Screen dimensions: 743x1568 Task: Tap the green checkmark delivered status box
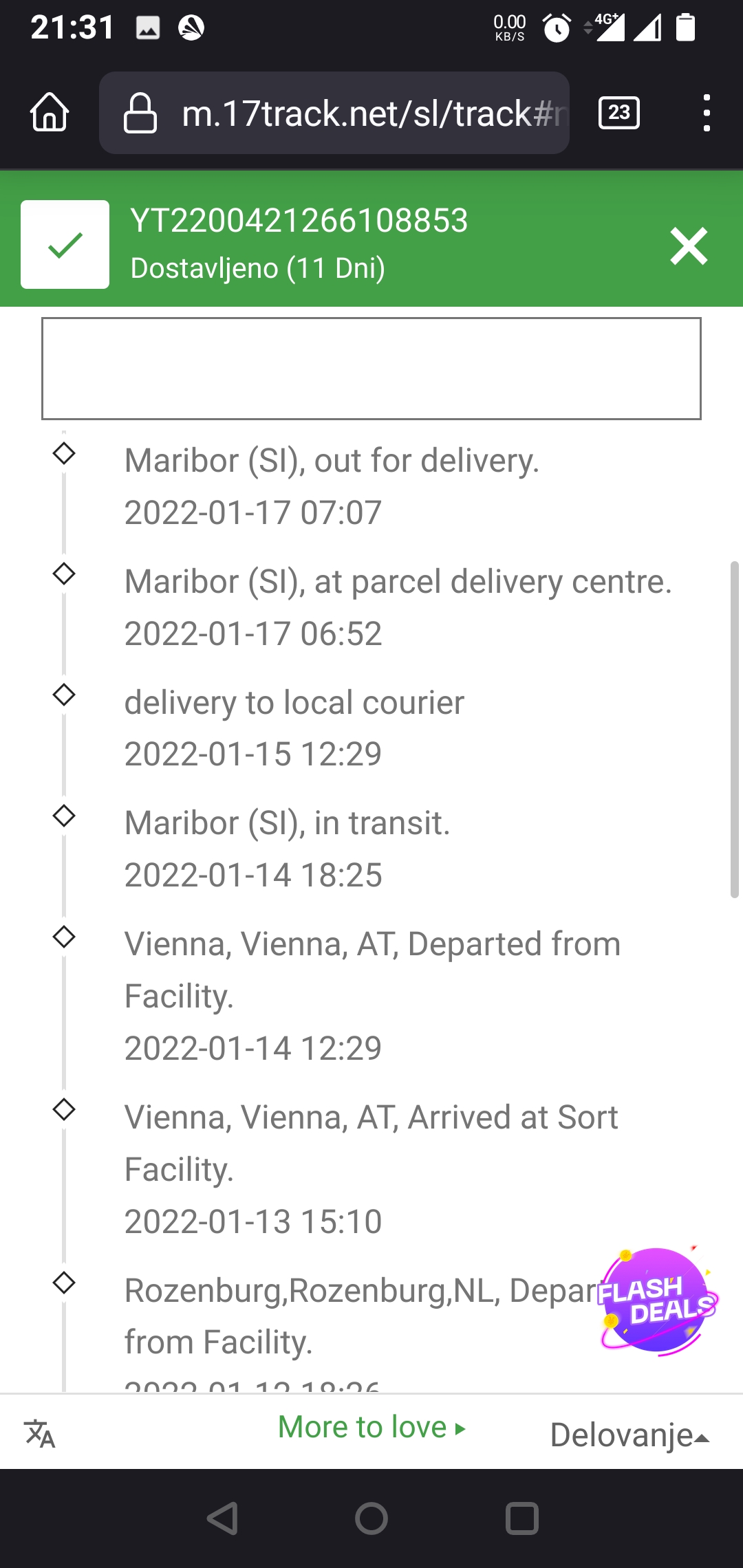pyautogui.click(x=65, y=244)
